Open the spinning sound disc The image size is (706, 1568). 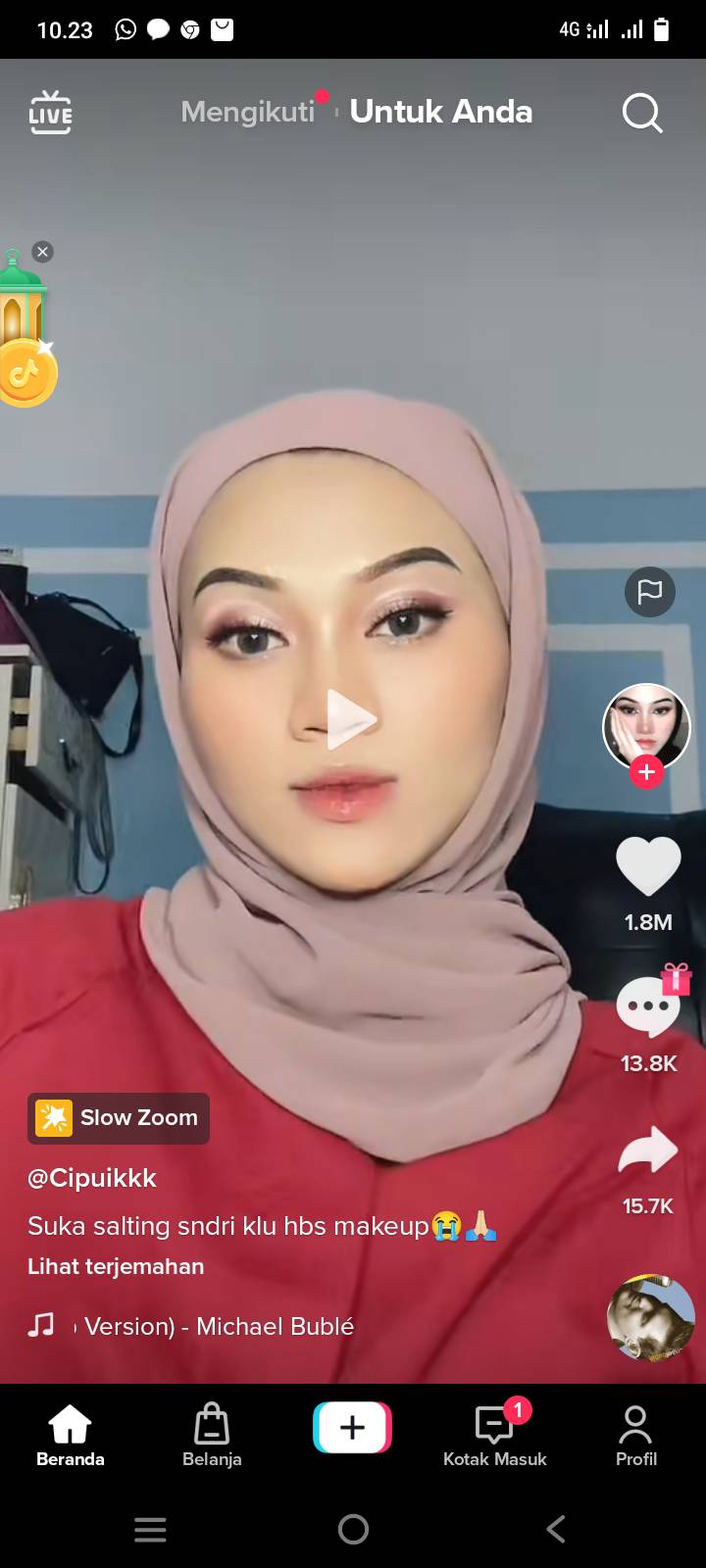(x=651, y=1317)
